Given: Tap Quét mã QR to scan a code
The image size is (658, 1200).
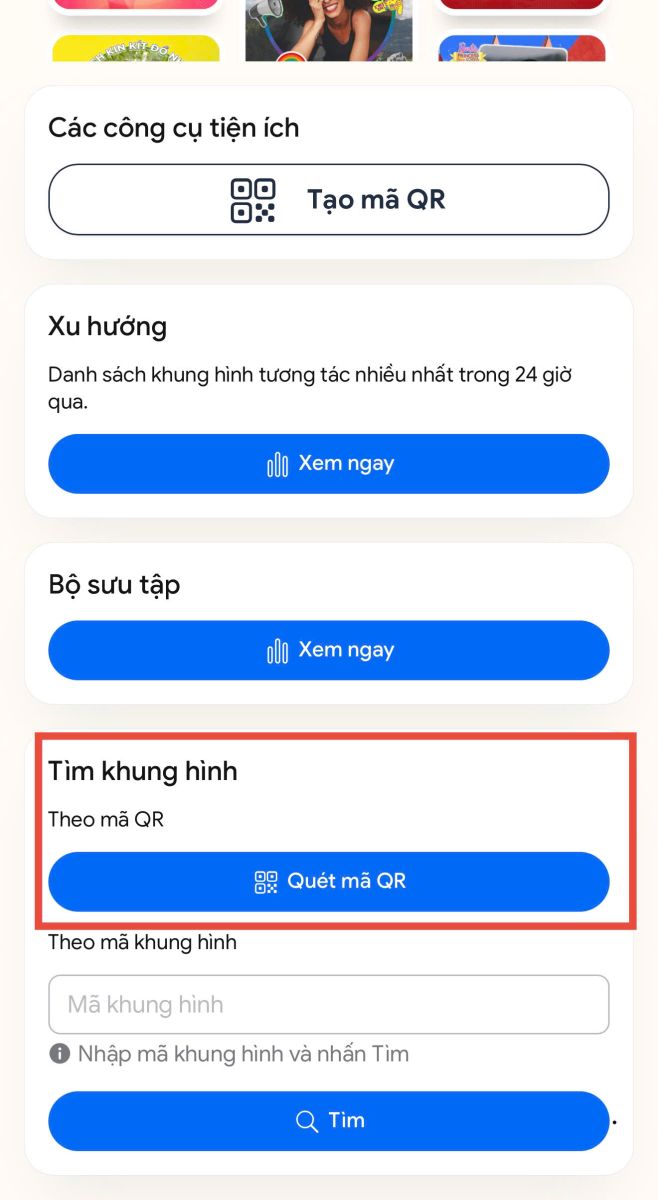Looking at the screenshot, I should click(x=328, y=882).
